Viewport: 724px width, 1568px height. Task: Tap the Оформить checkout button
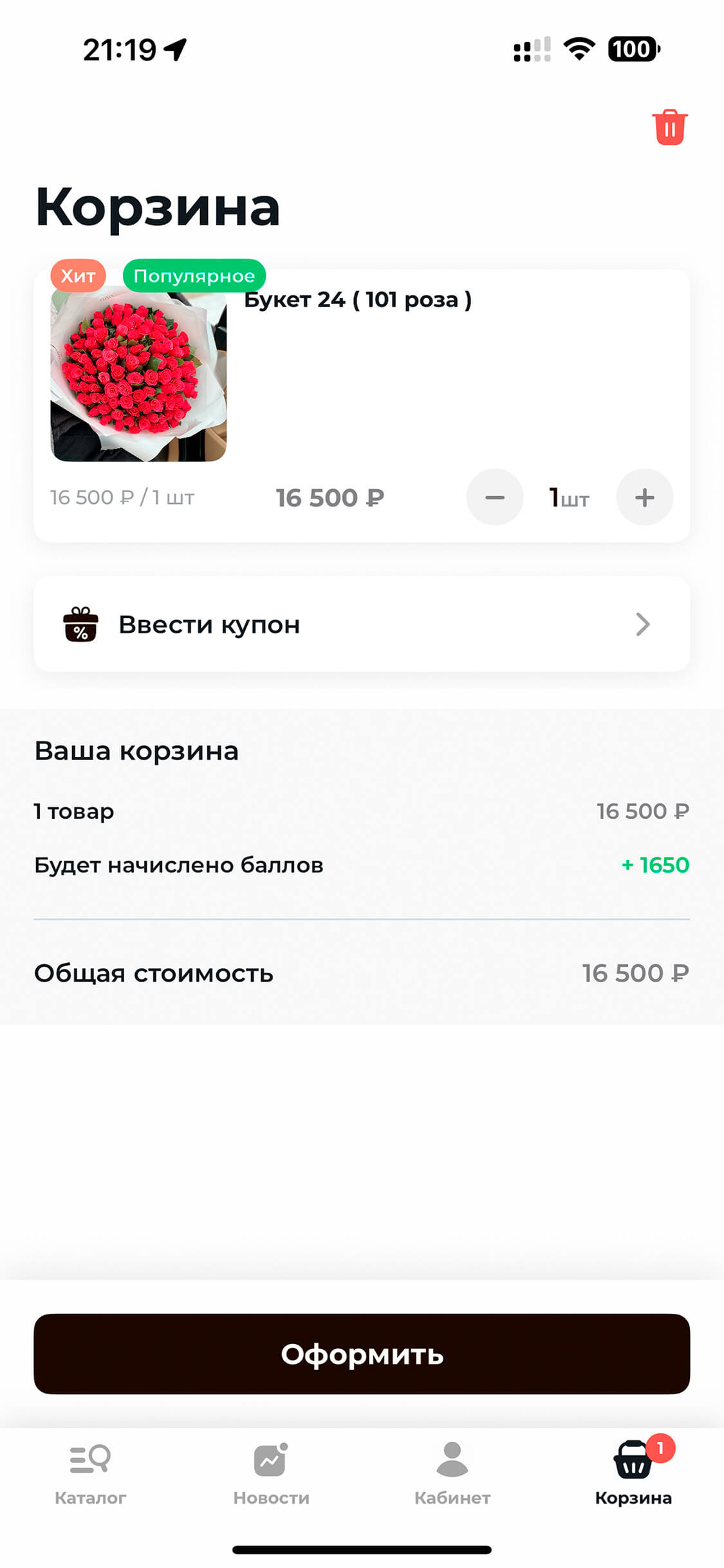coord(362,1354)
